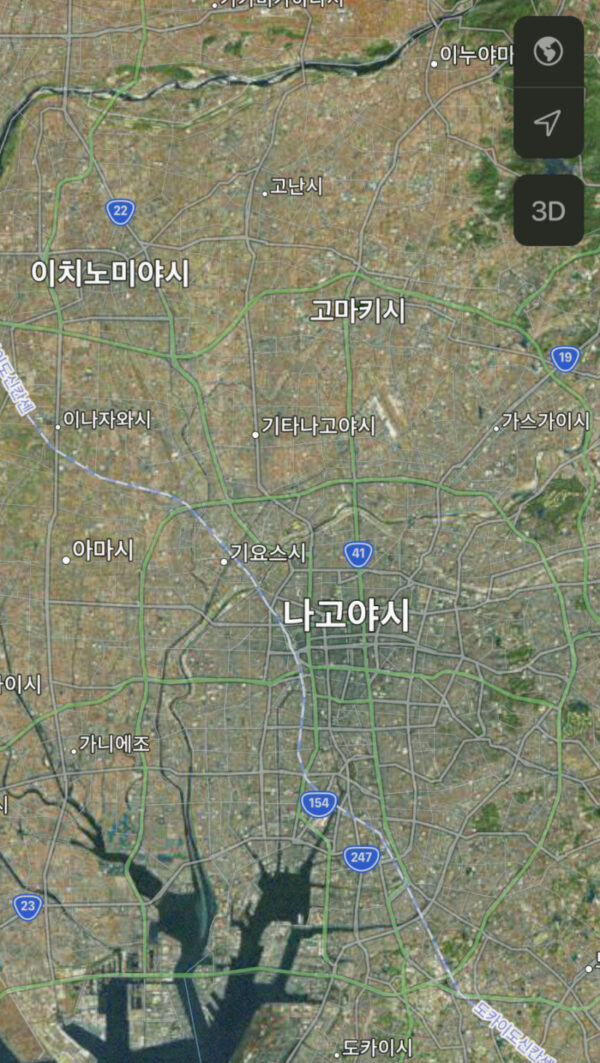Center map on current location arrow
This screenshot has height=1063, width=600.
point(548,122)
